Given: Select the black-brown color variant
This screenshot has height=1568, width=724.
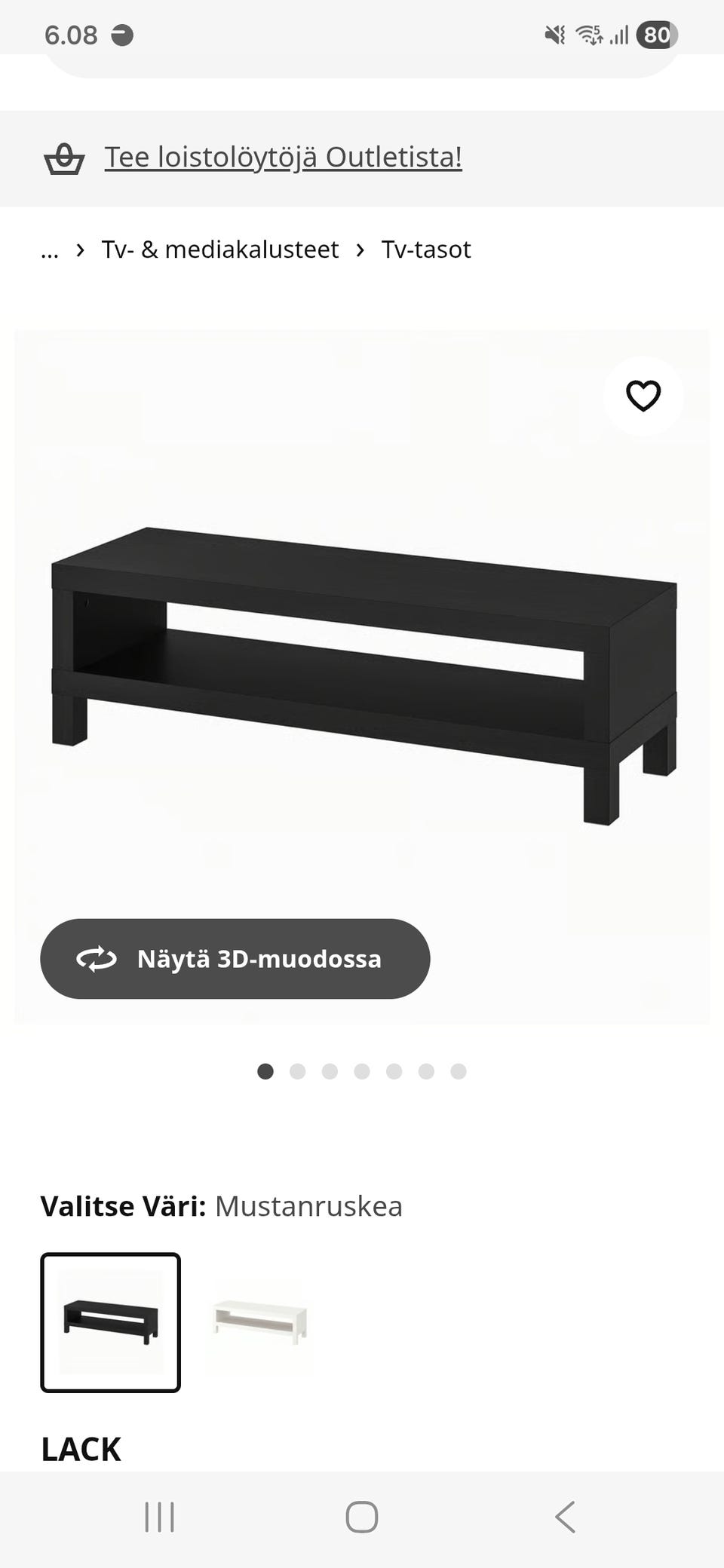Looking at the screenshot, I should [111, 1322].
